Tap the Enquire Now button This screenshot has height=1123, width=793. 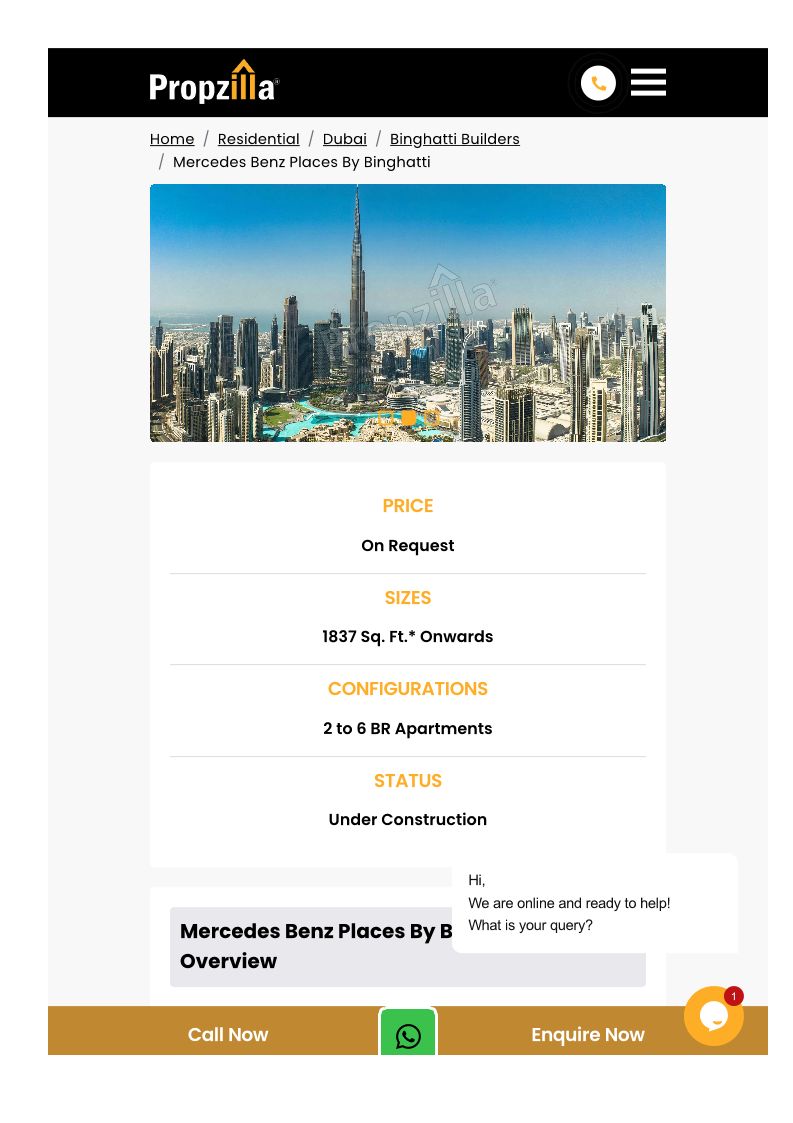tap(588, 1034)
